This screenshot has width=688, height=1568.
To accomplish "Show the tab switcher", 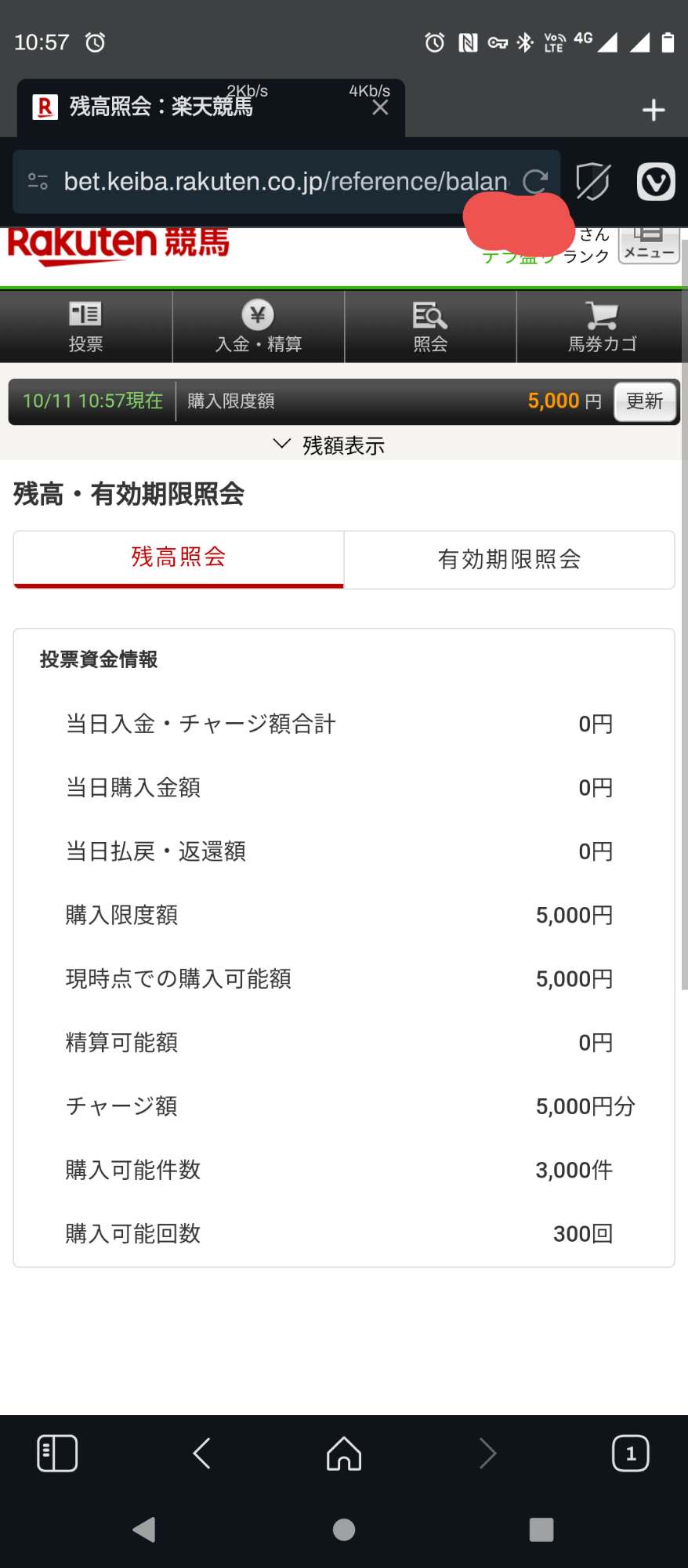I will pyautogui.click(x=630, y=1454).
